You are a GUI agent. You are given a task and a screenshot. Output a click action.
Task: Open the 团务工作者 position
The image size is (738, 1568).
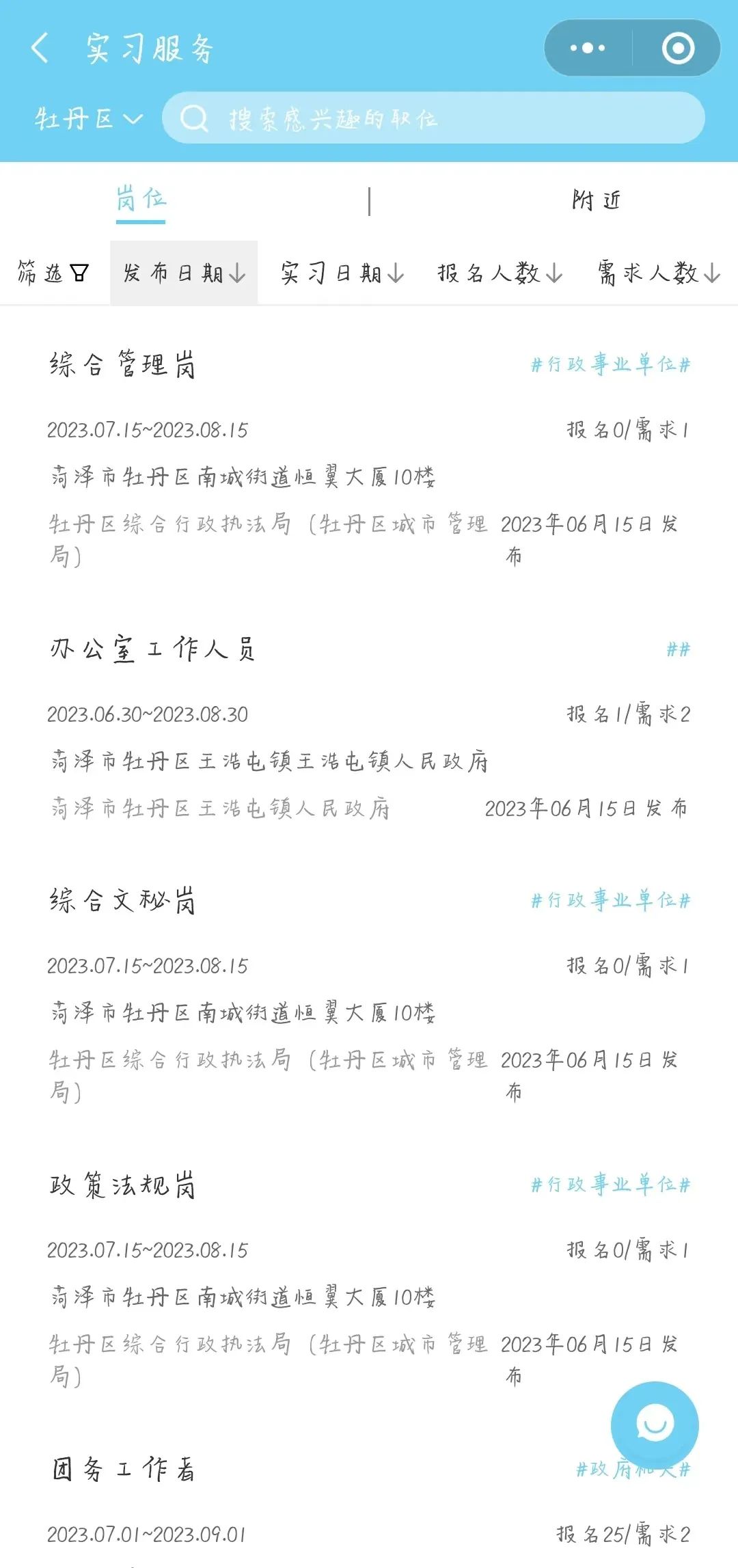pyautogui.click(x=123, y=1469)
